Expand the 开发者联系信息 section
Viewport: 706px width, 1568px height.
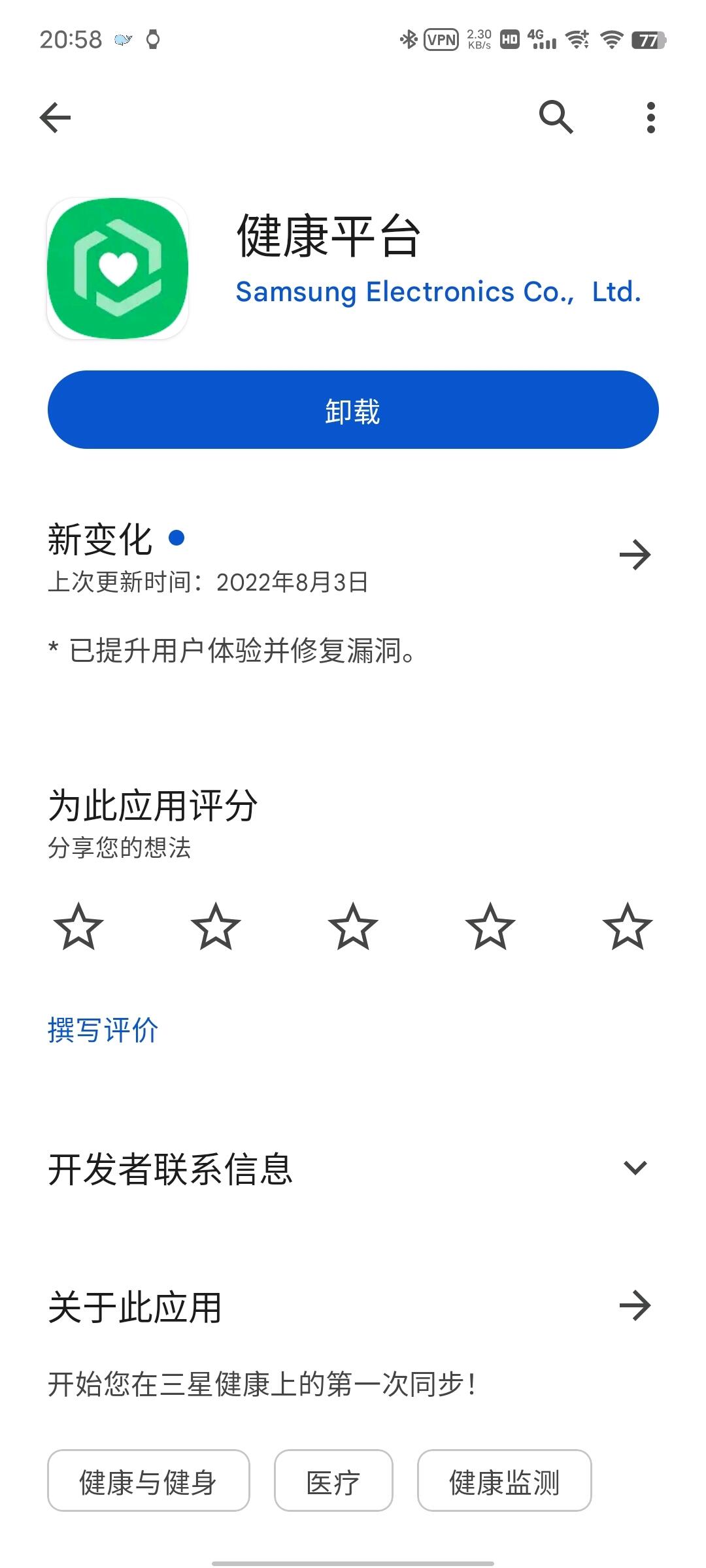pos(635,1168)
